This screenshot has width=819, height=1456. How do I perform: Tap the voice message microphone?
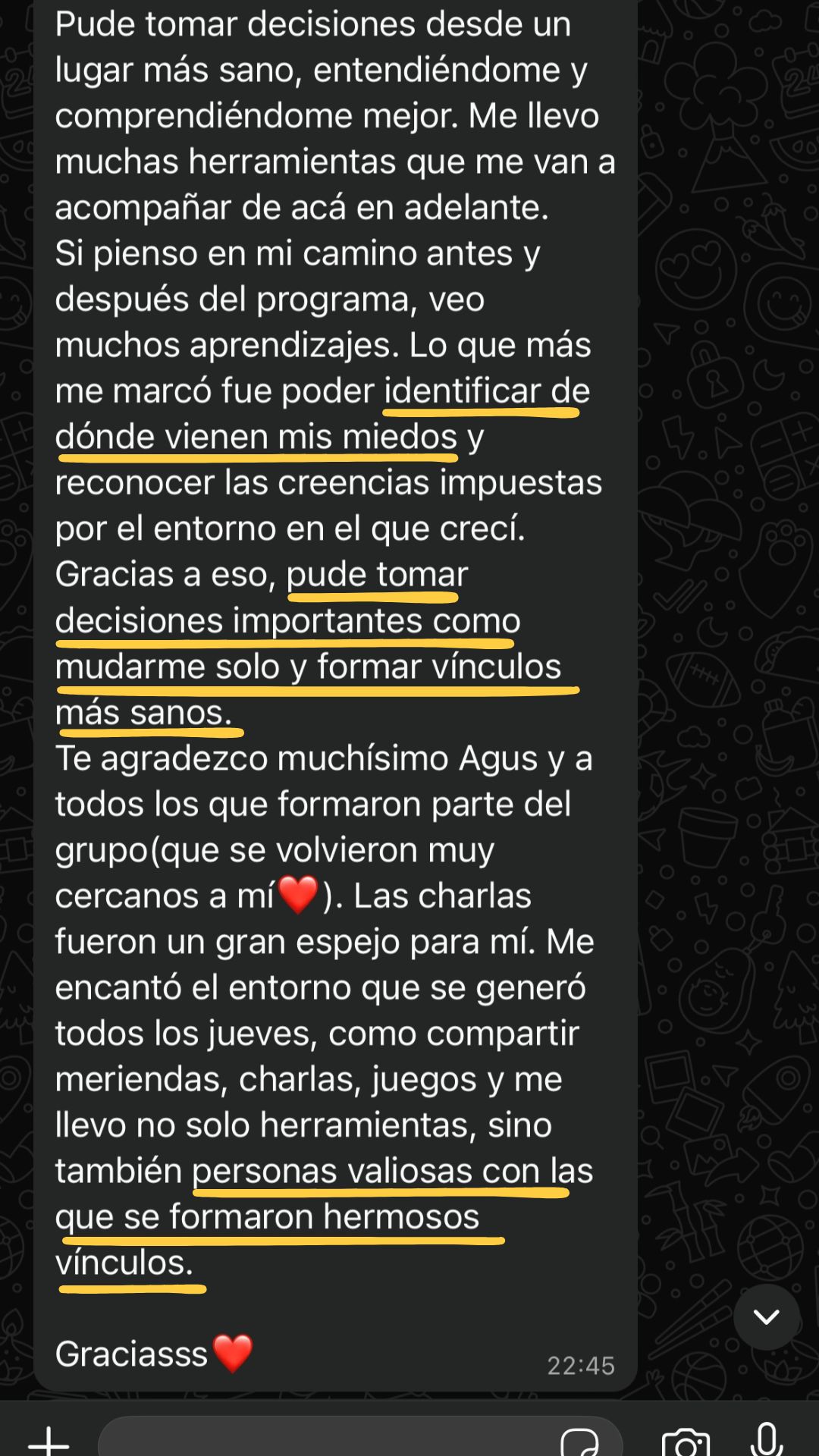point(767,1440)
